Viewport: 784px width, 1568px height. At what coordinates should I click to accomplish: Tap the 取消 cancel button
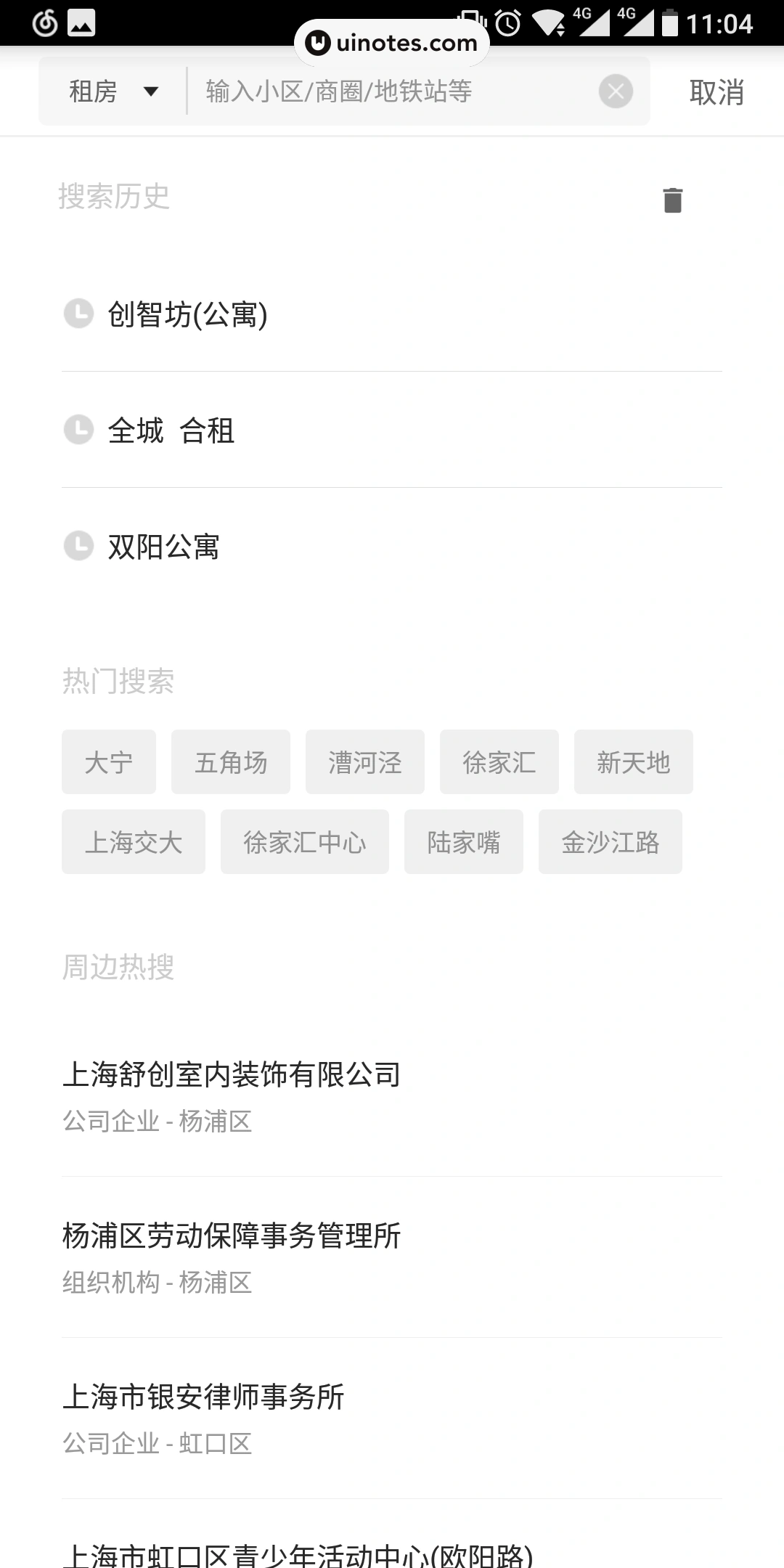click(716, 90)
